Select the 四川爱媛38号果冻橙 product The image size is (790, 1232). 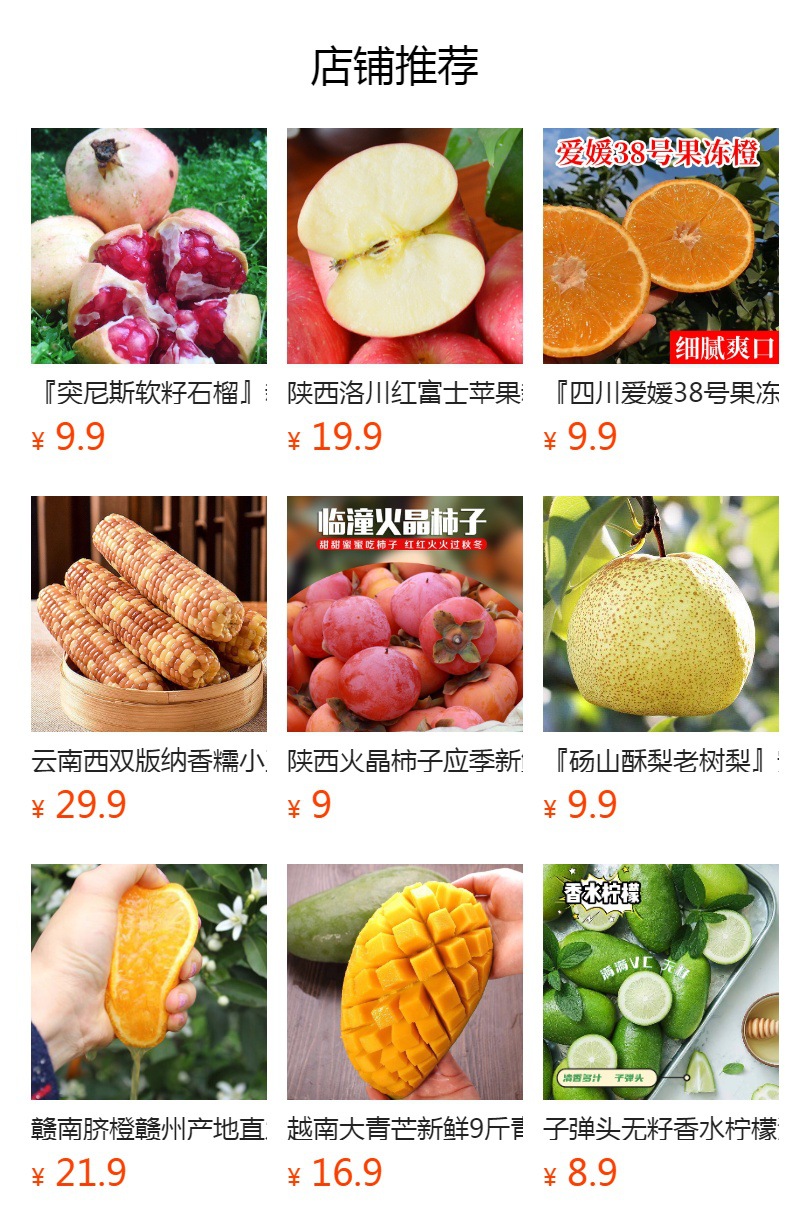pyautogui.click(x=661, y=246)
